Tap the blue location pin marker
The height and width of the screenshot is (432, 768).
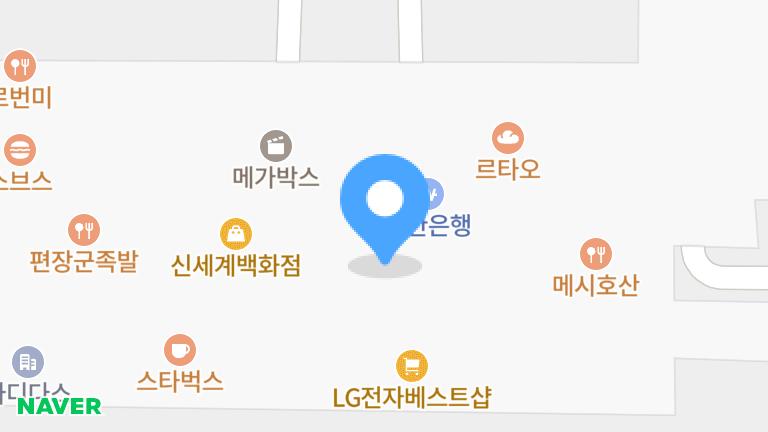point(385,200)
